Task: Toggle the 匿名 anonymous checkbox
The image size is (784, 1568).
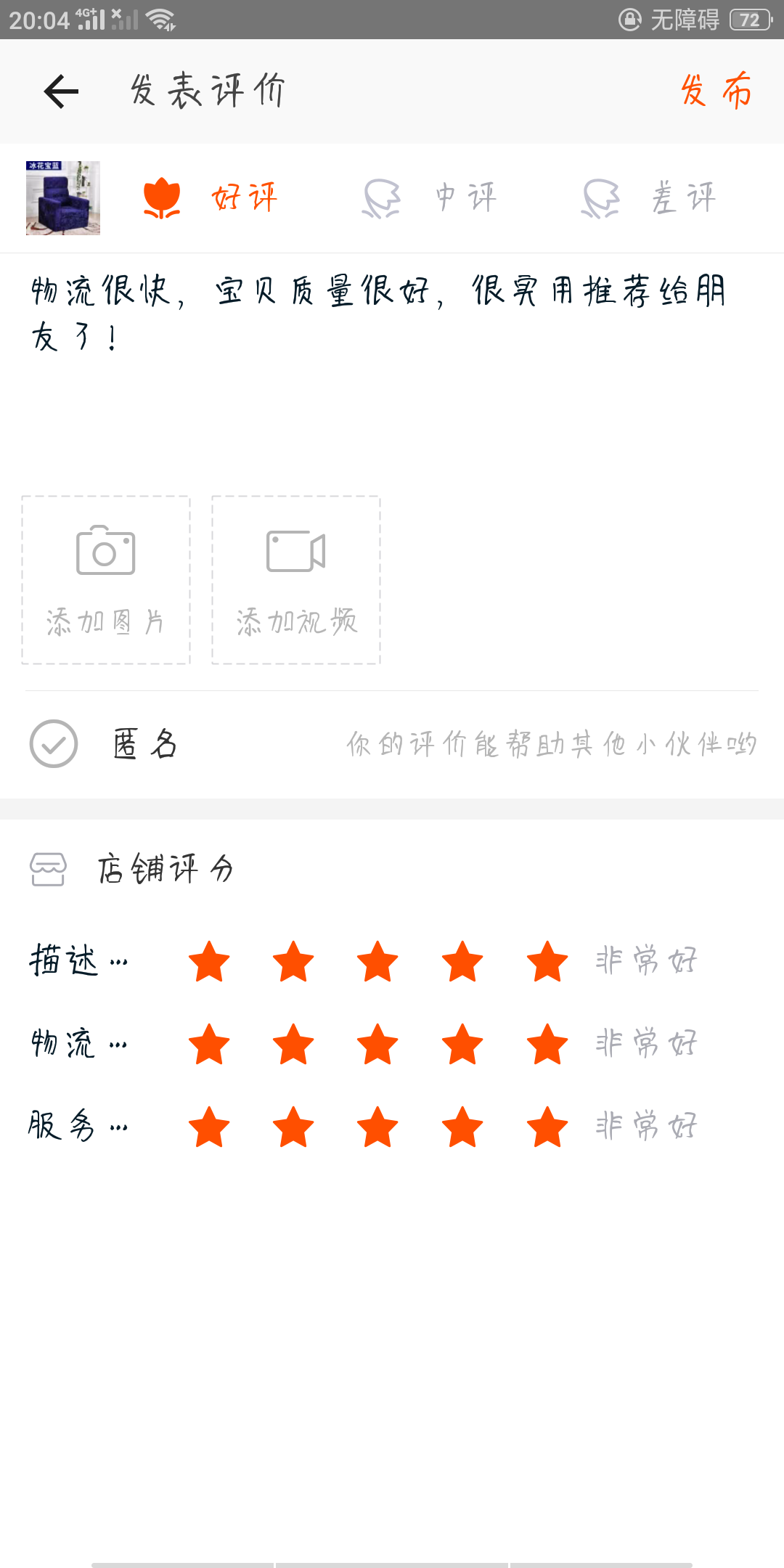Action: click(54, 743)
